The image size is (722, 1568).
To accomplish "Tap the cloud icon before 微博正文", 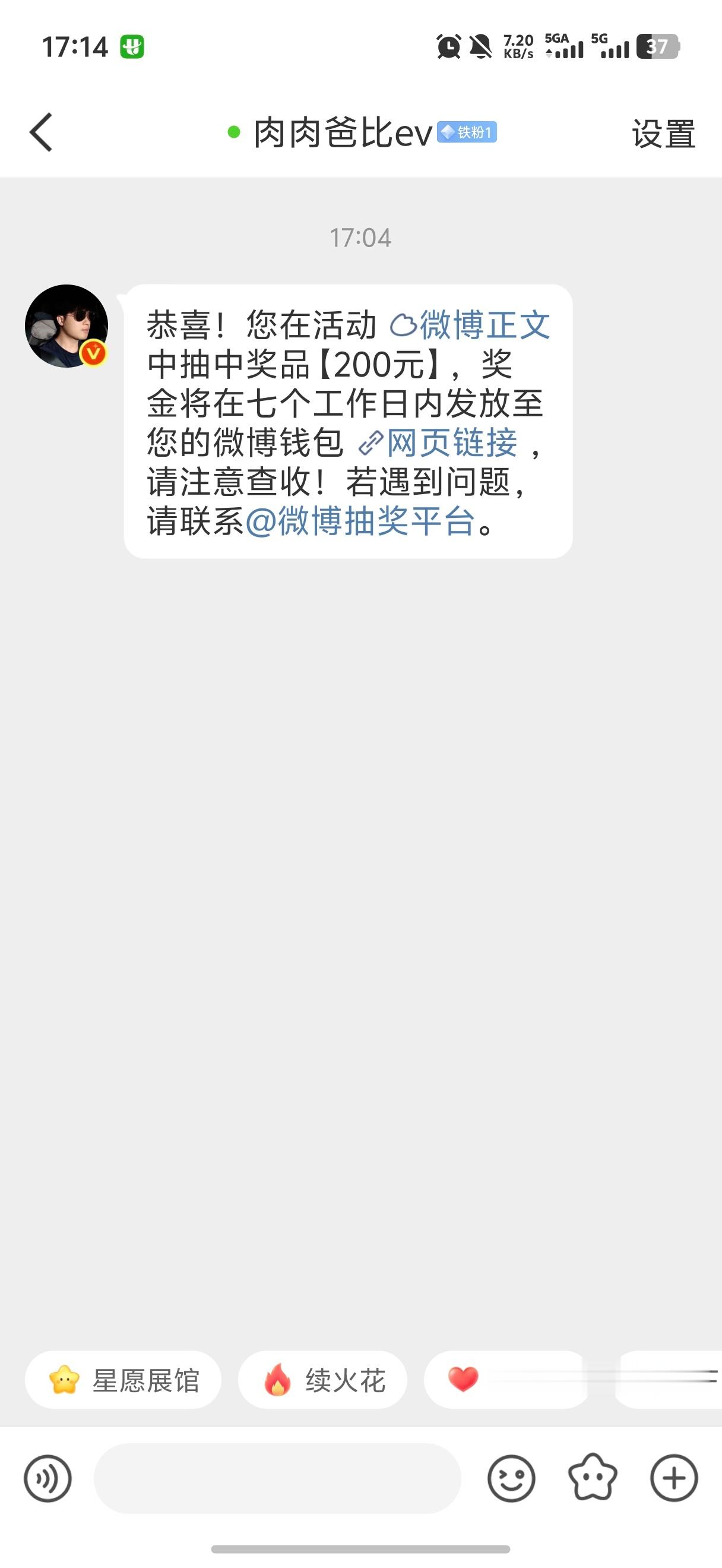I will [x=404, y=326].
